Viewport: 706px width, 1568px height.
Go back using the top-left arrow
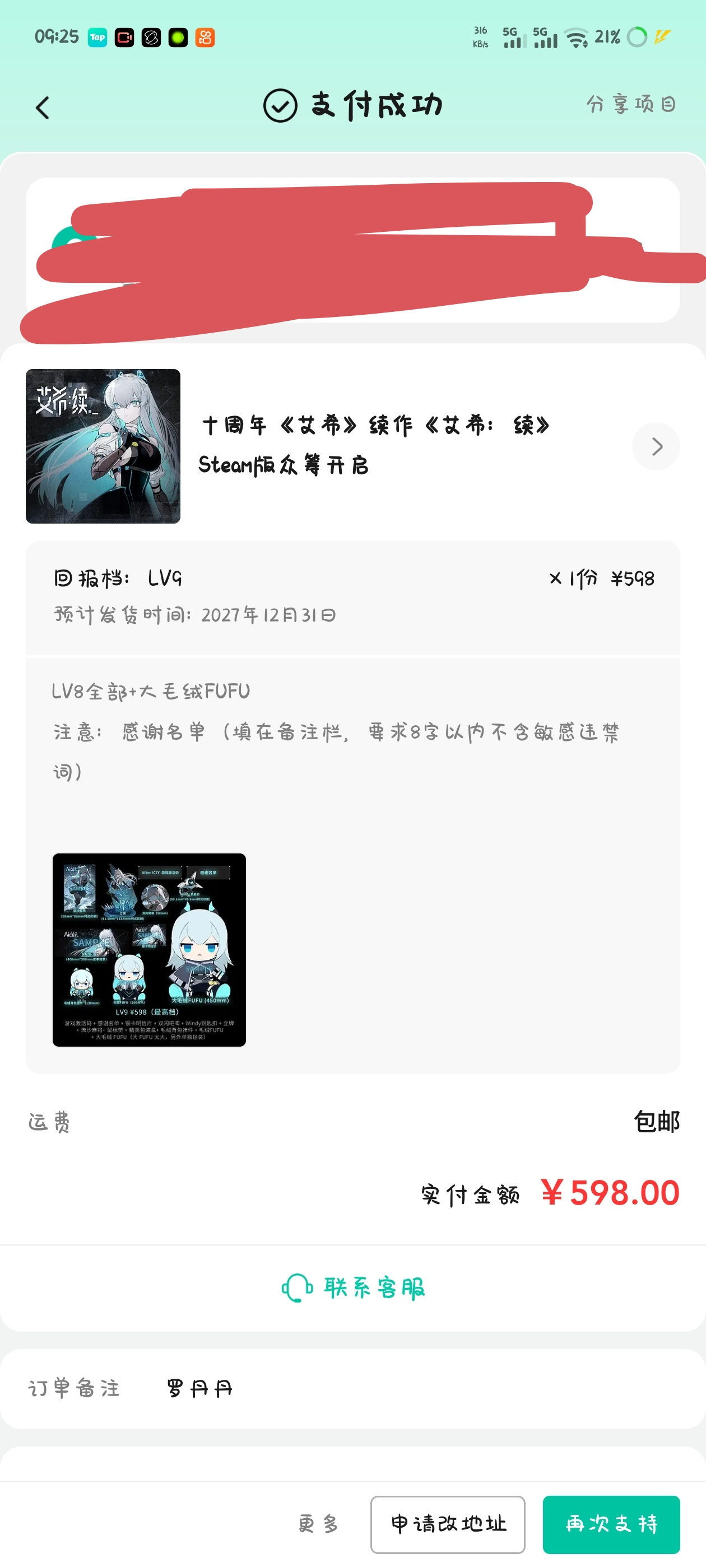(43, 108)
